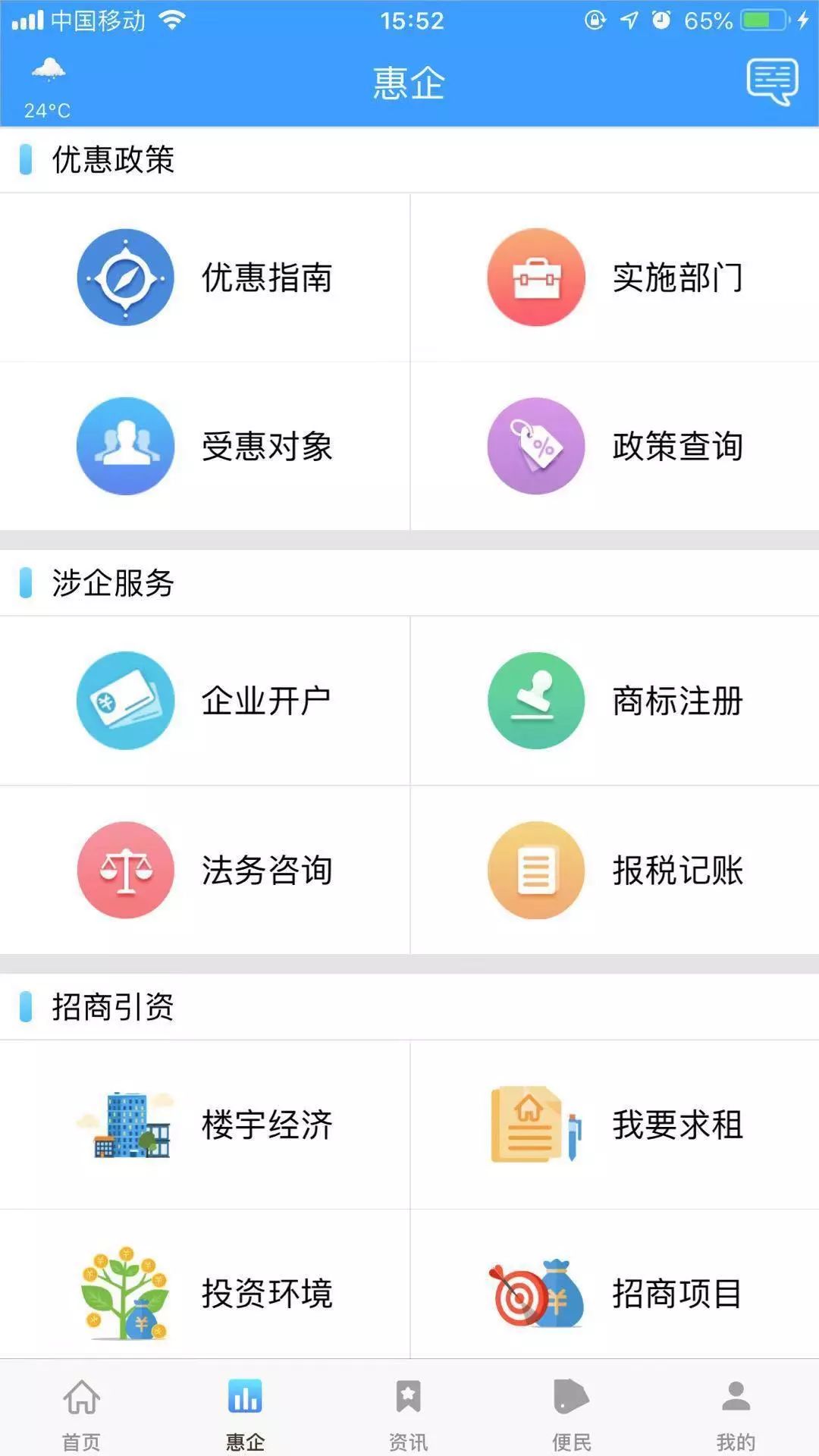
Task: Open 法务咨询 with the scales icon
Action: click(125, 871)
